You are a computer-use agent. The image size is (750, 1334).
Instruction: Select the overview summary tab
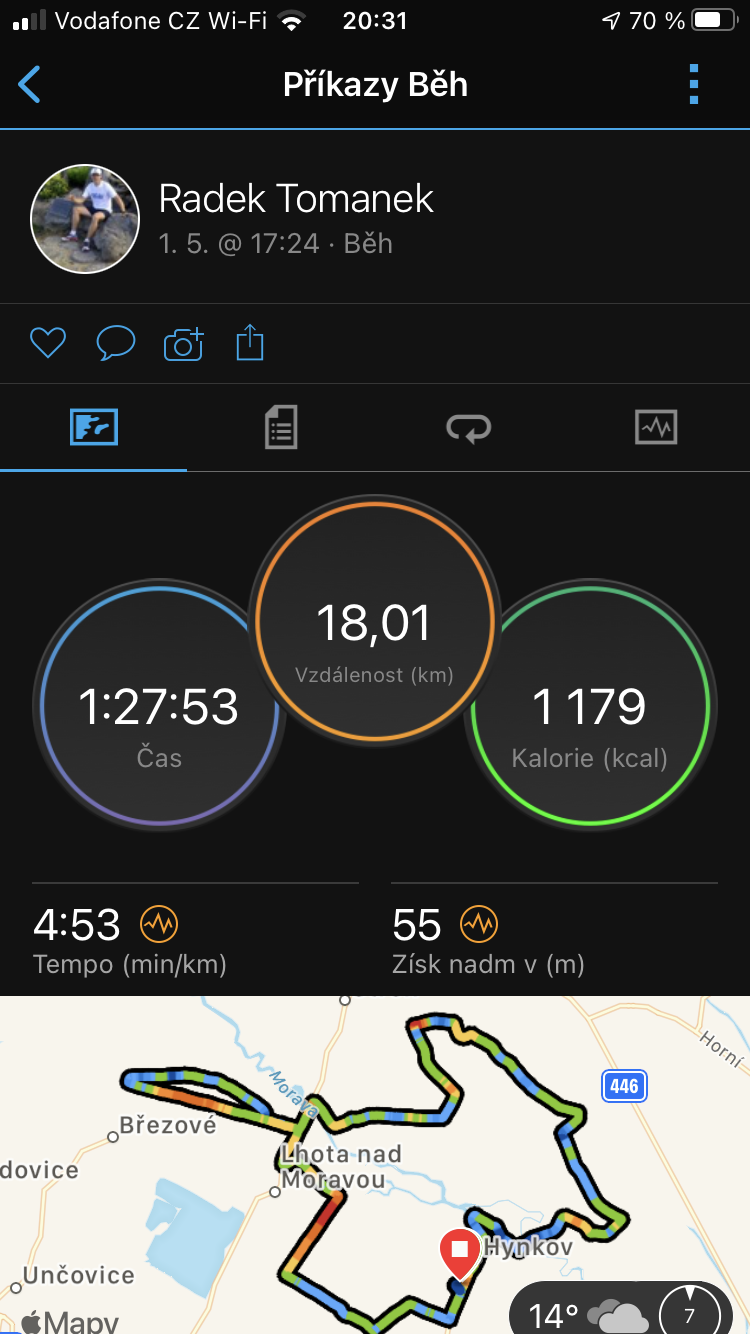[94, 428]
